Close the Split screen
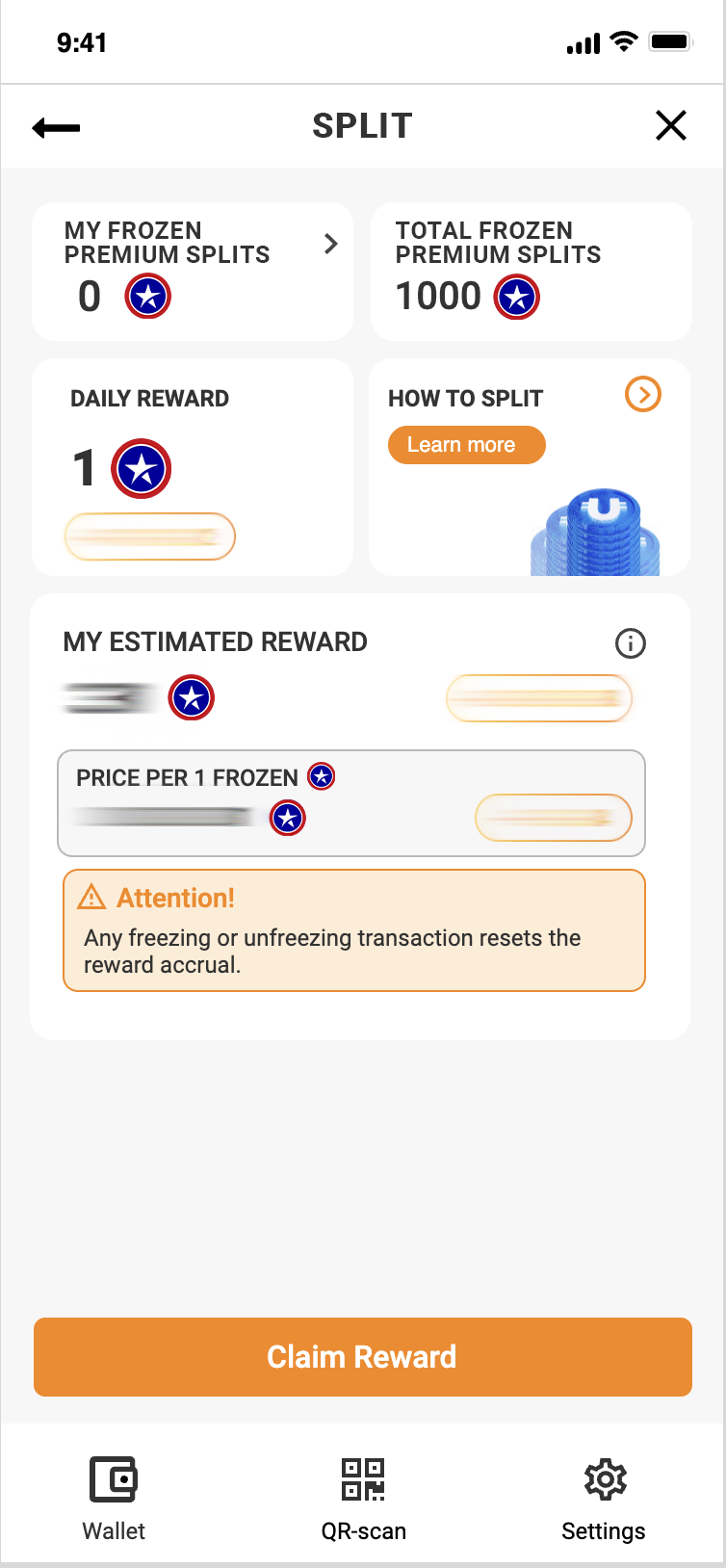The image size is (726, 1568). pyautogui.click(x=670, y=125)
